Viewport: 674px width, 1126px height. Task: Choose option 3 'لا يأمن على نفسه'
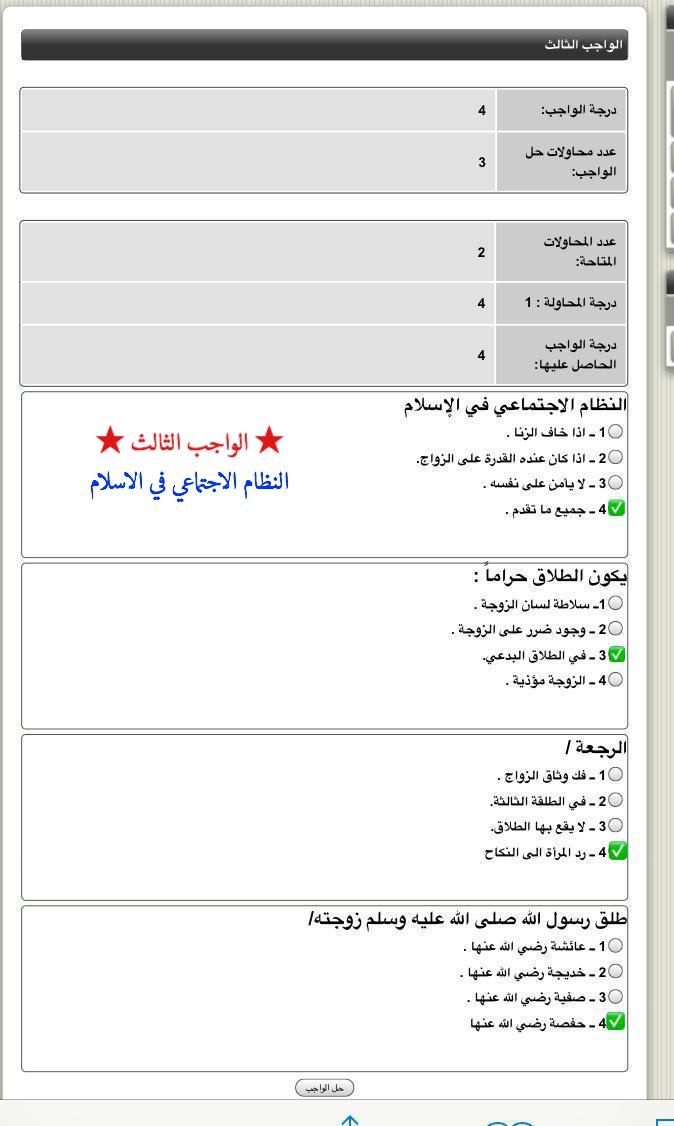[615, 483]
